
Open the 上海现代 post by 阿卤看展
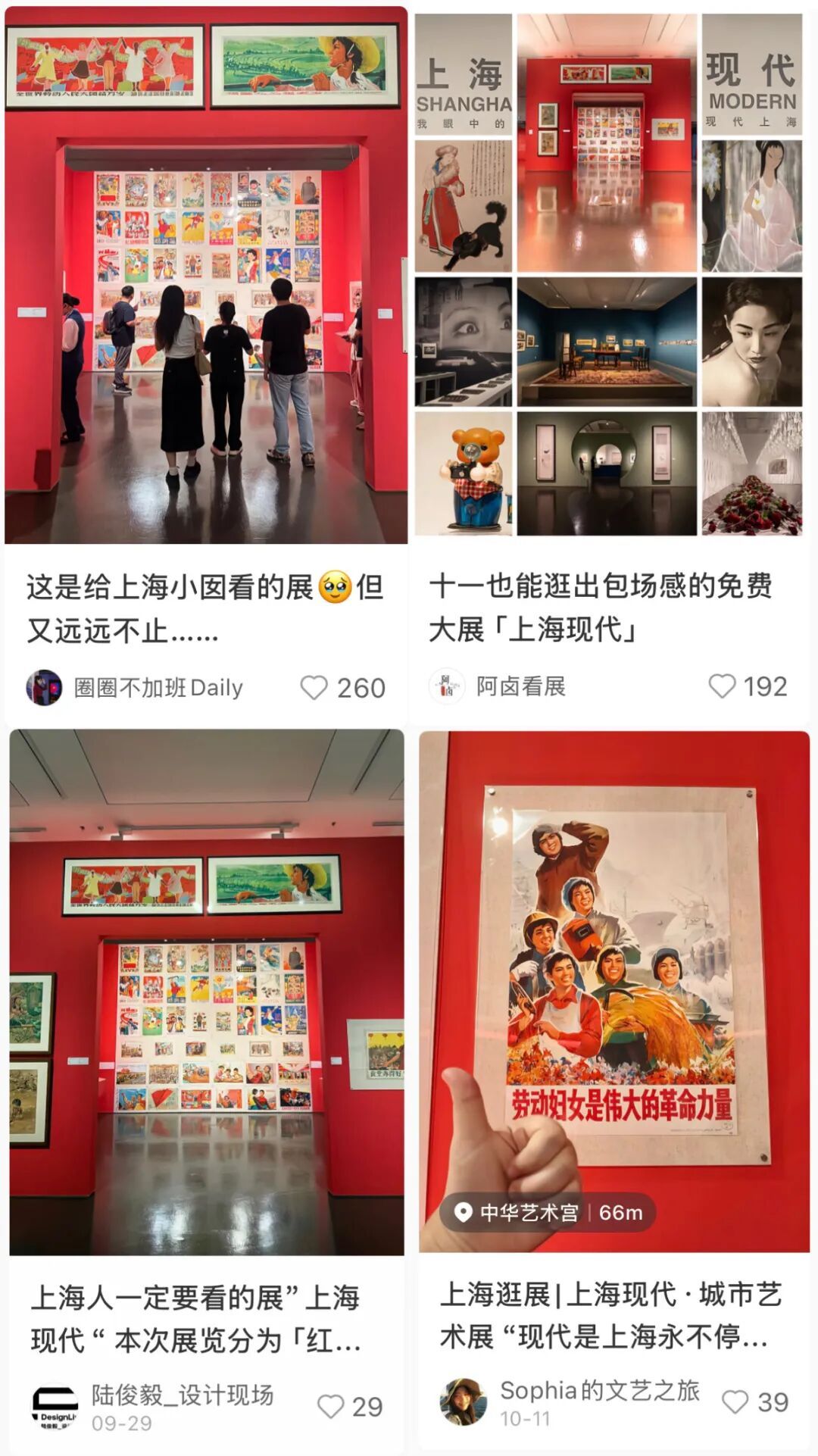point(608,277)
